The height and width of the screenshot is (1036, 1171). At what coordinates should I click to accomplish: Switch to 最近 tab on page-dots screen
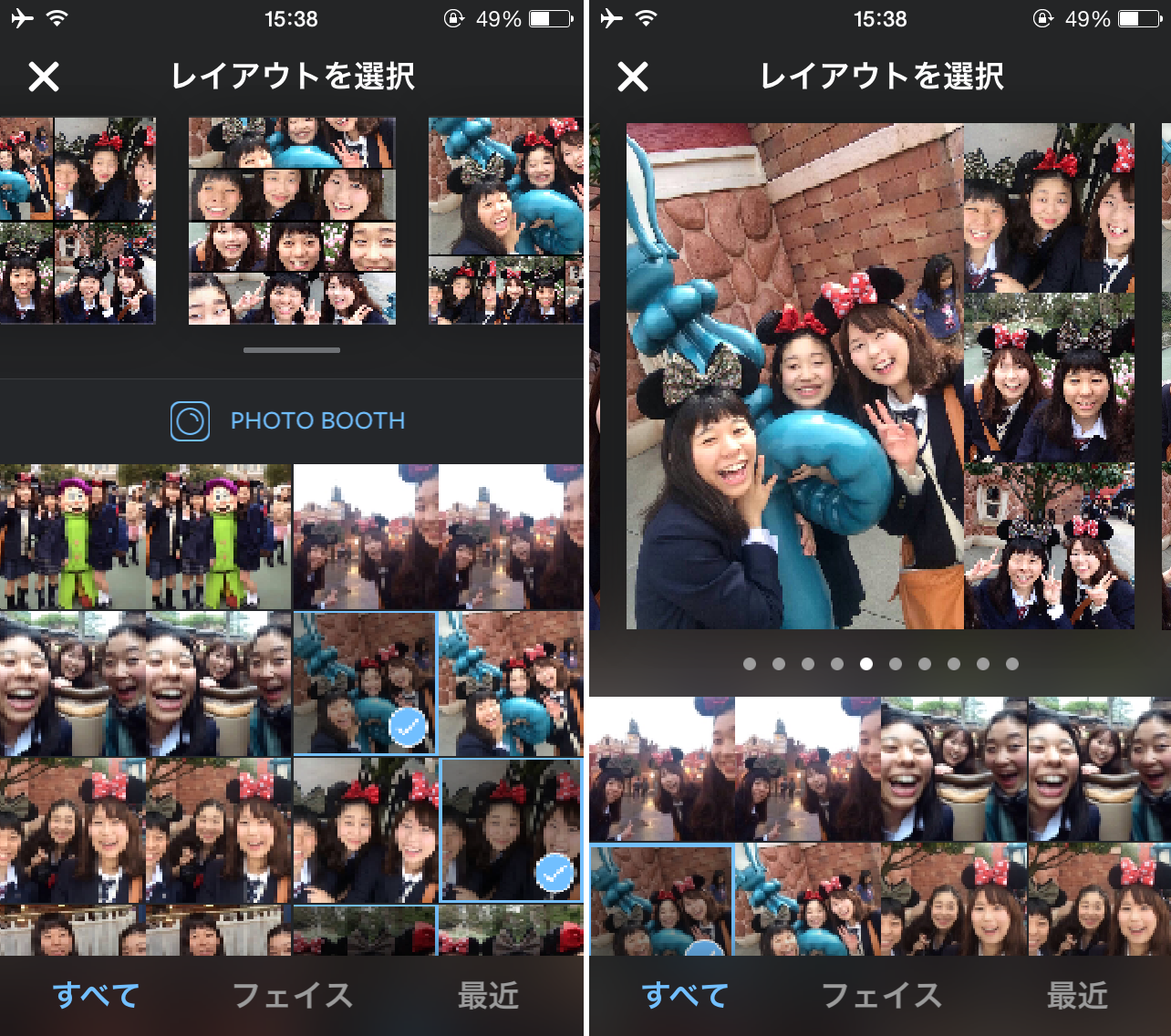pyautogui.click(x=1077, y=995)
